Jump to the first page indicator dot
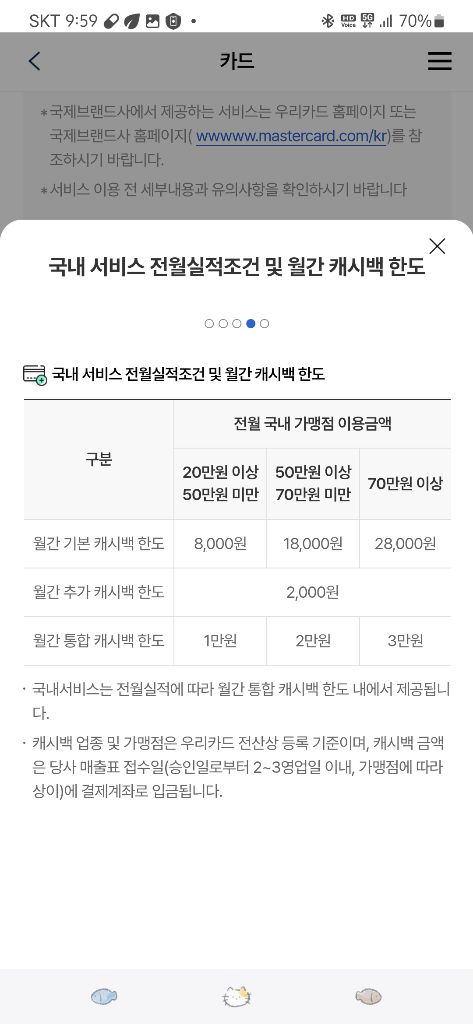 (x=209, y=323)
